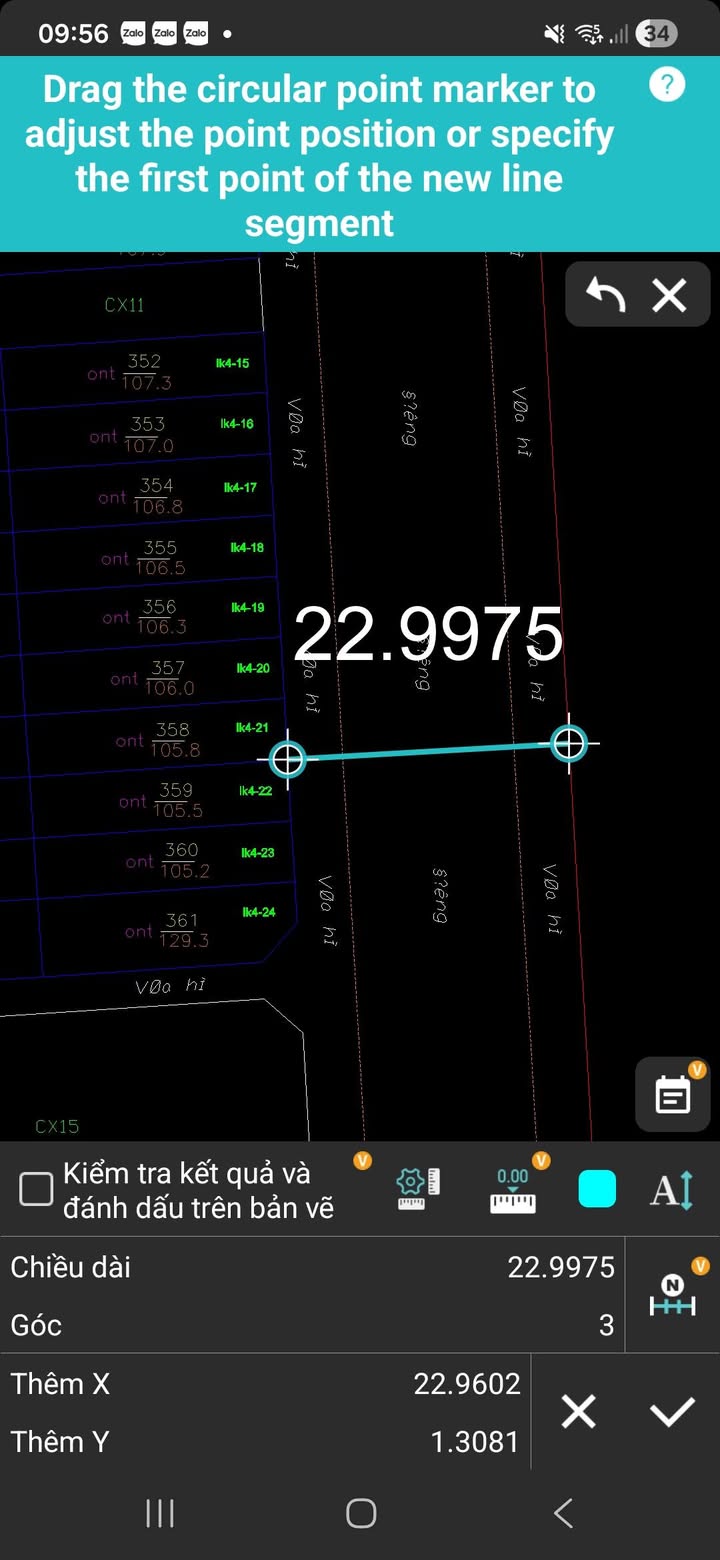This screenshot has height=1560, width=720.
Task: Open ruler settings gear icon
Action: pos(419,1189)
